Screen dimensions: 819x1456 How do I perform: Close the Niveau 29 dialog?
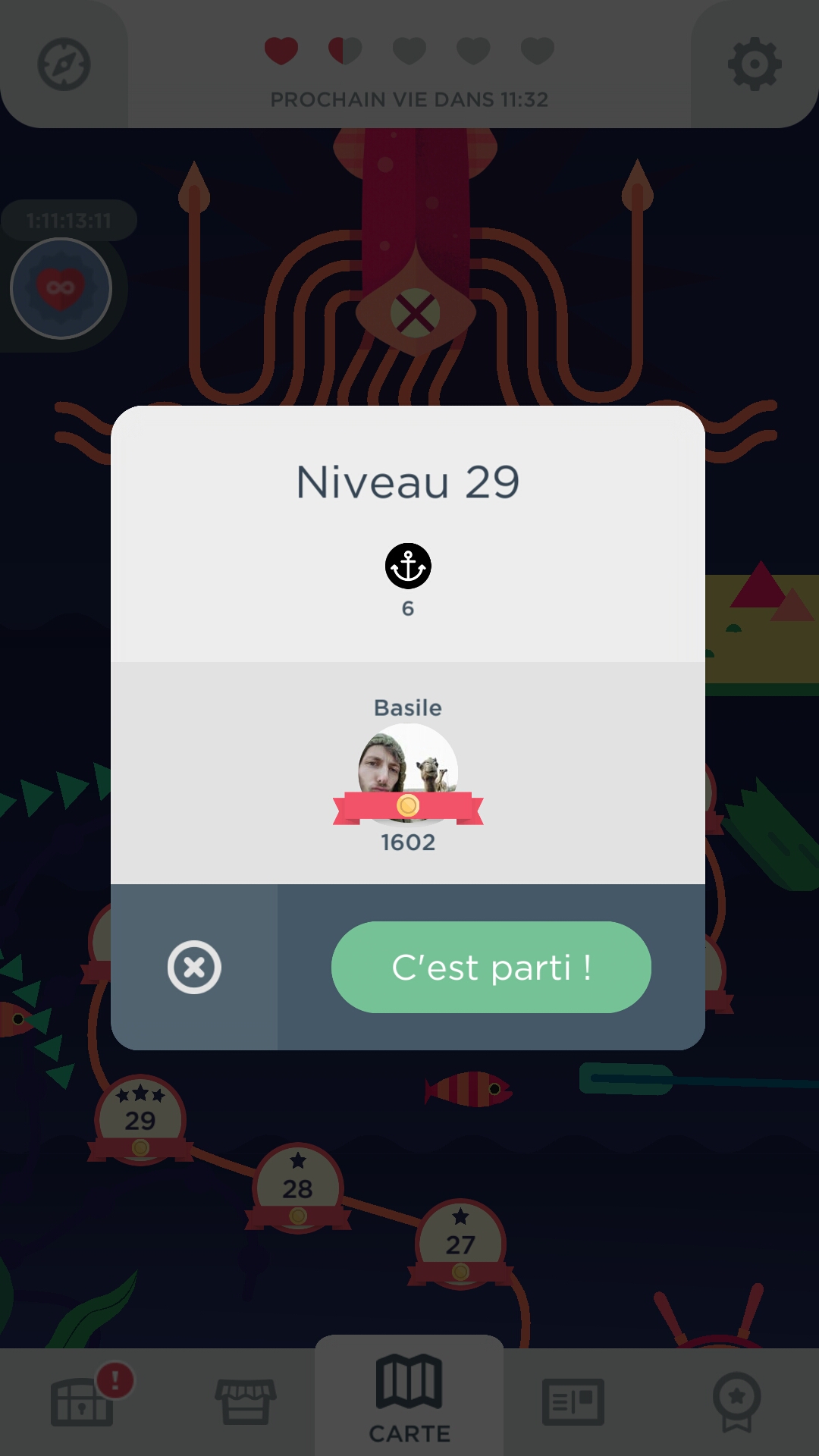point(194,967)
